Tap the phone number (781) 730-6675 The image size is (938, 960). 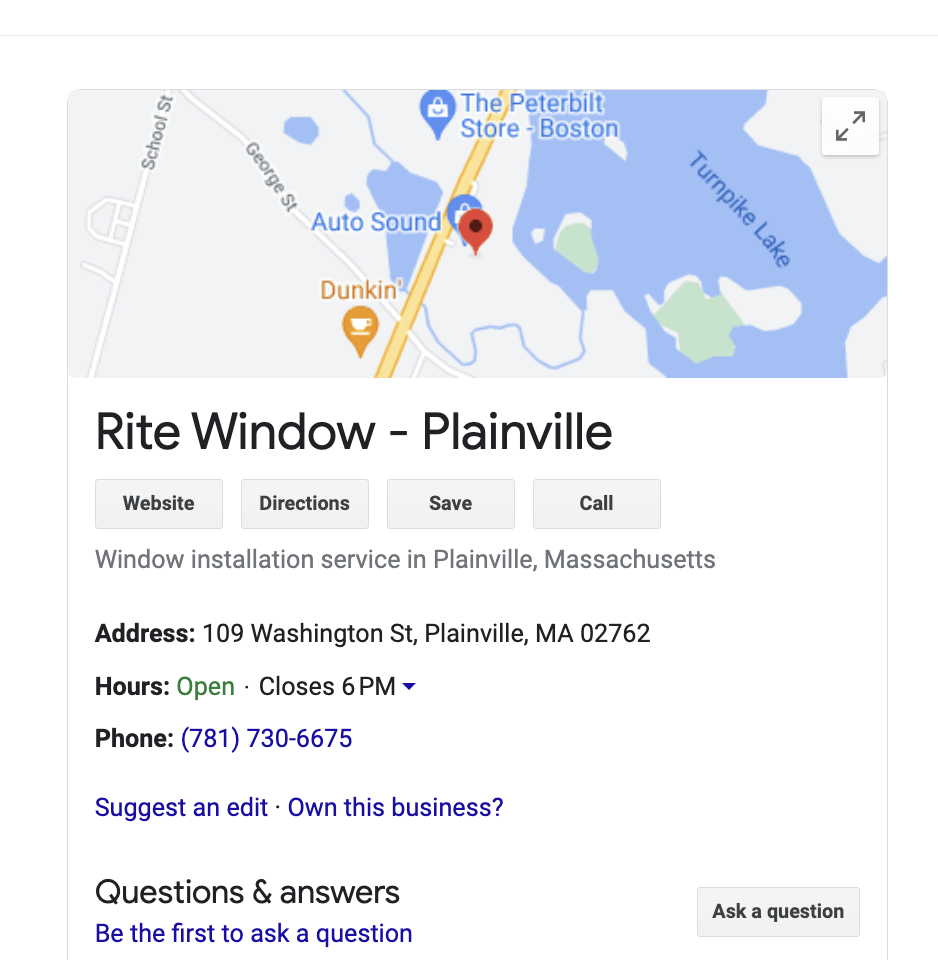click(267, 739)
